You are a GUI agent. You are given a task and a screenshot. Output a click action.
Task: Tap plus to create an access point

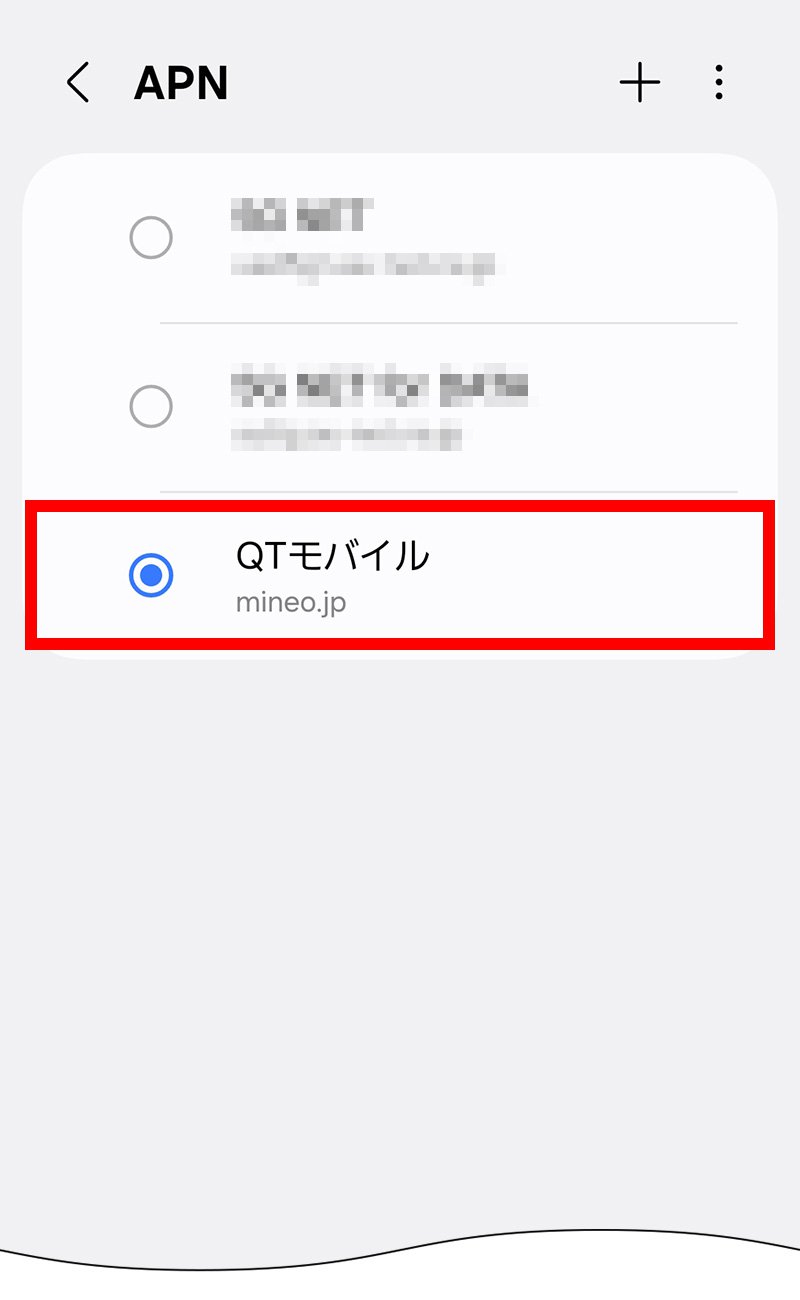640,83
